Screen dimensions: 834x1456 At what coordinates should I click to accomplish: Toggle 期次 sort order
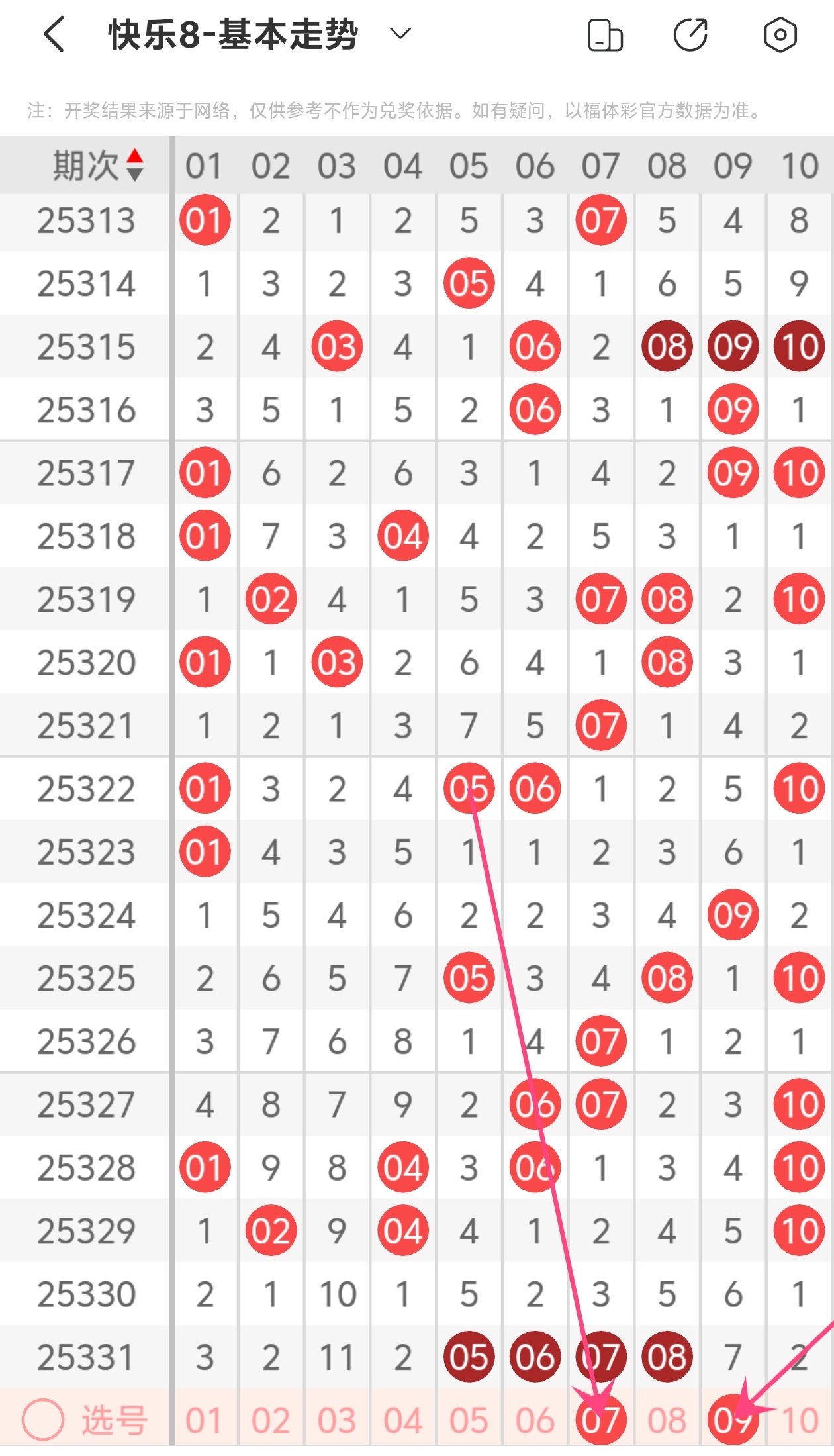134,166
